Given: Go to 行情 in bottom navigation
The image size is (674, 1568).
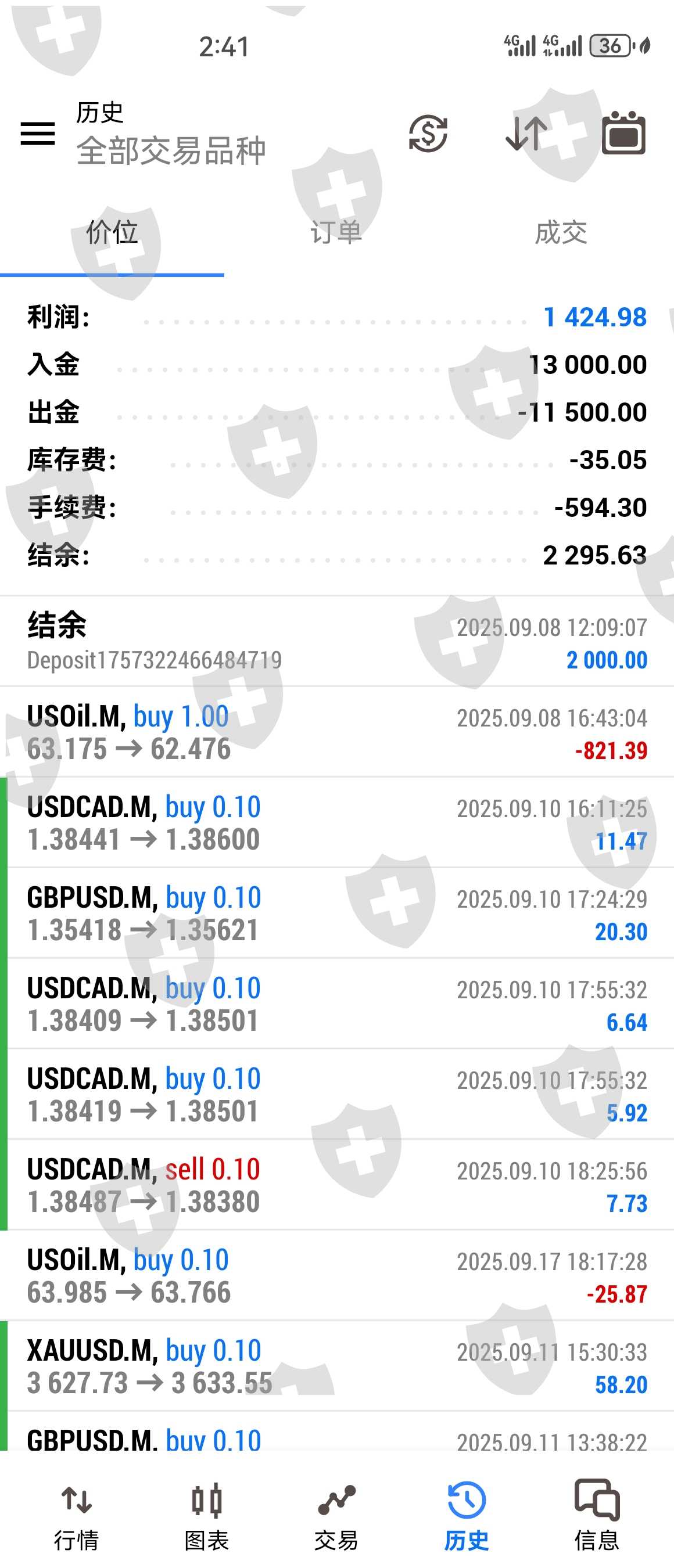Looking at the screenshot, I should pyautogui.click(x=76, y=1517).
